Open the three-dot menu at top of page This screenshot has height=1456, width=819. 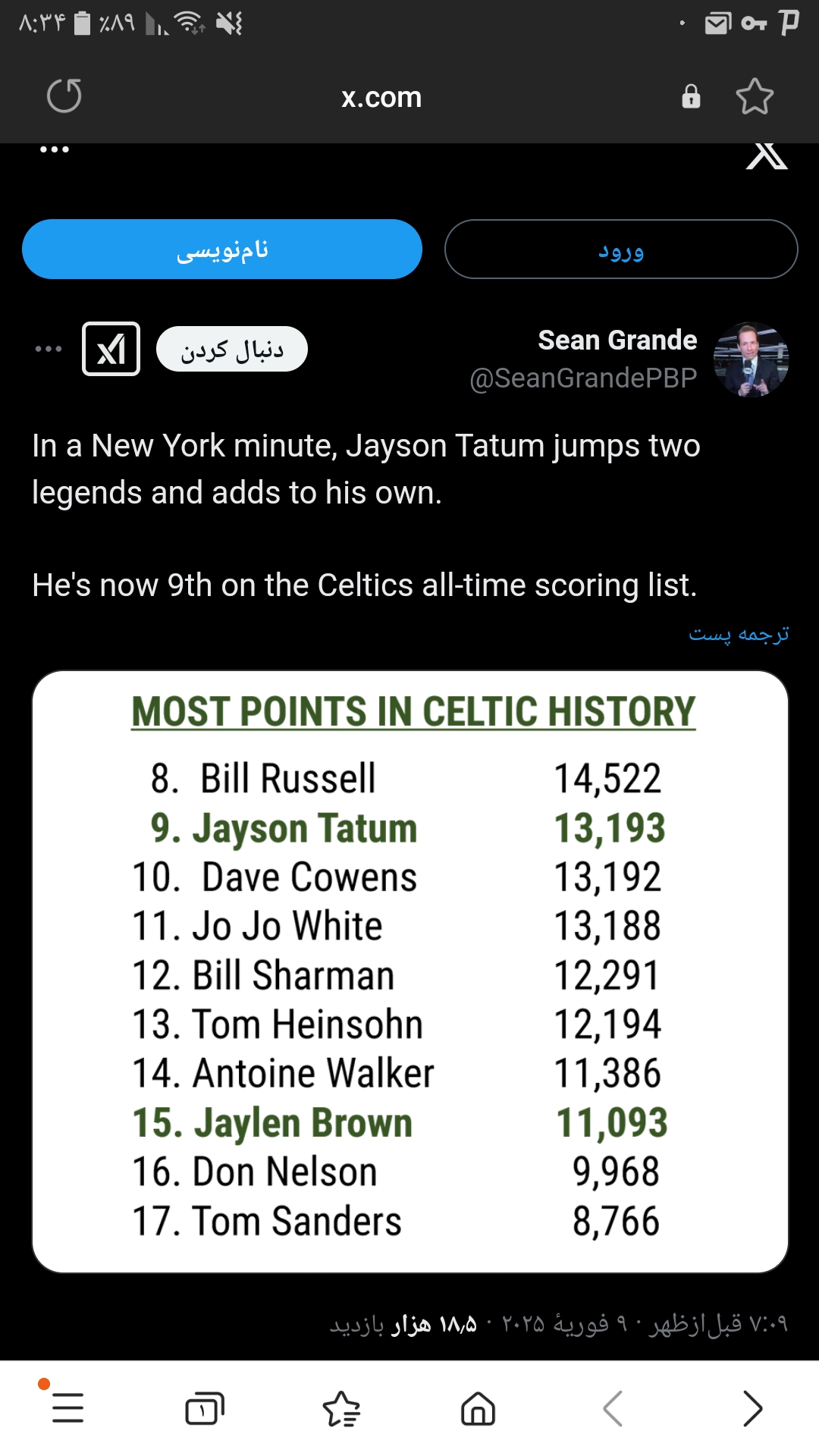(55, 149)
